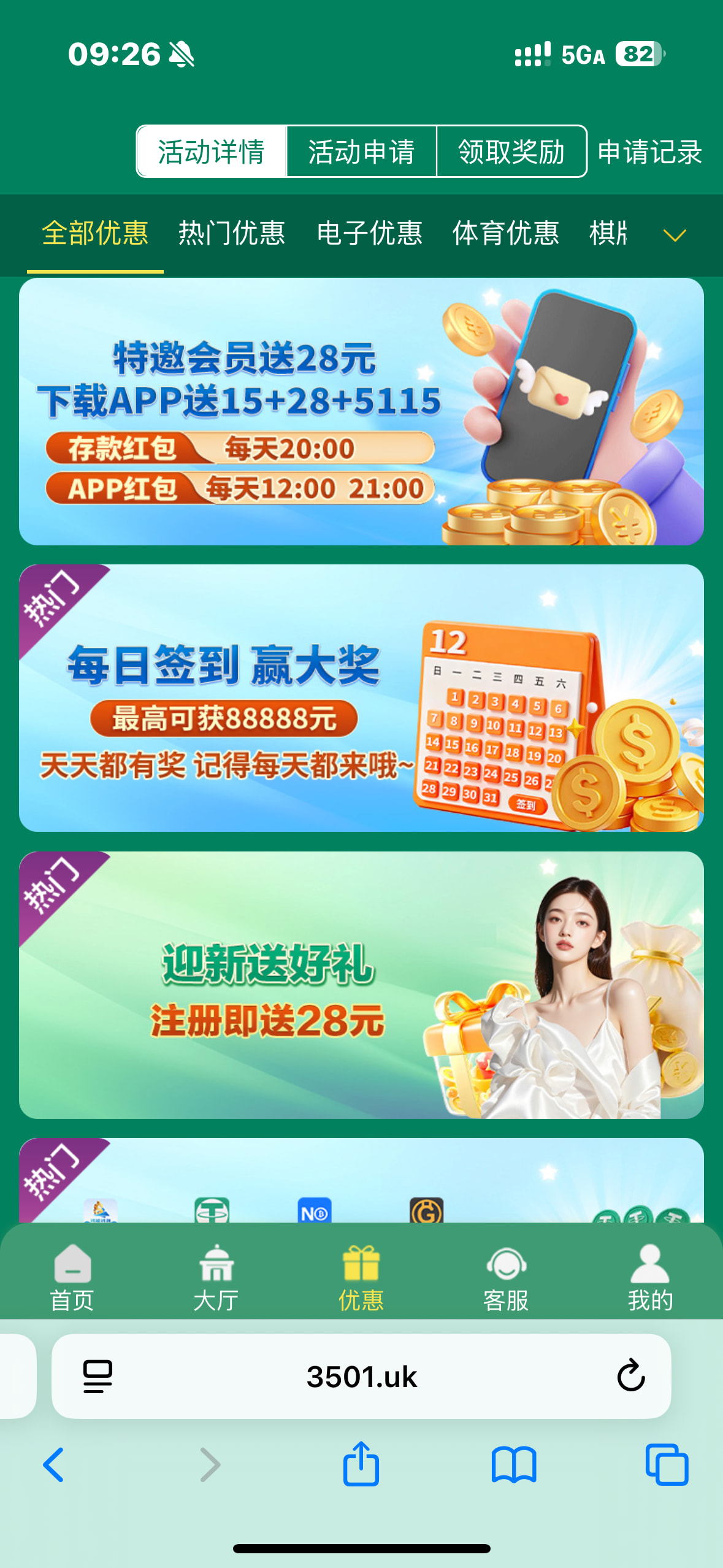The height and width of the screenshot is (1568, 723).
Task: Show 体育优惠 promotions
Action: click(505, 234)
